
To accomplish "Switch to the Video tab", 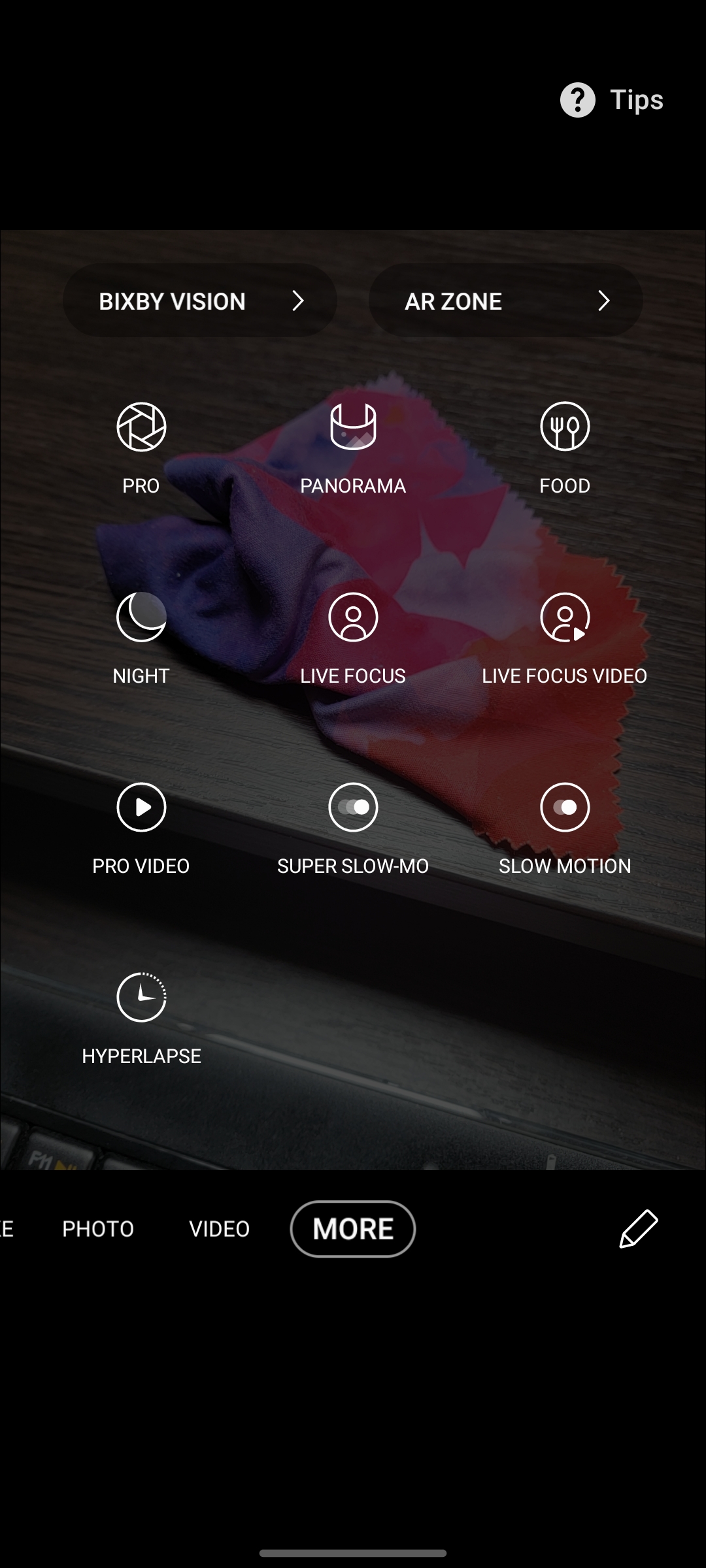I will [220, 1229].
